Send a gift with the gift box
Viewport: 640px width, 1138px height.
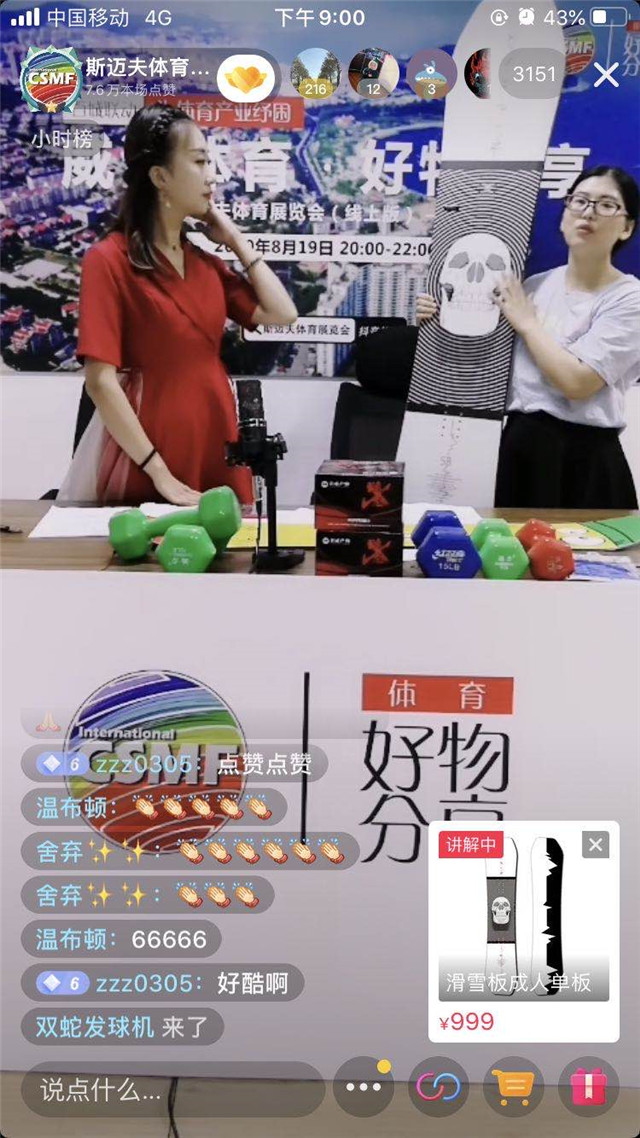click(x=588, y=1088)
